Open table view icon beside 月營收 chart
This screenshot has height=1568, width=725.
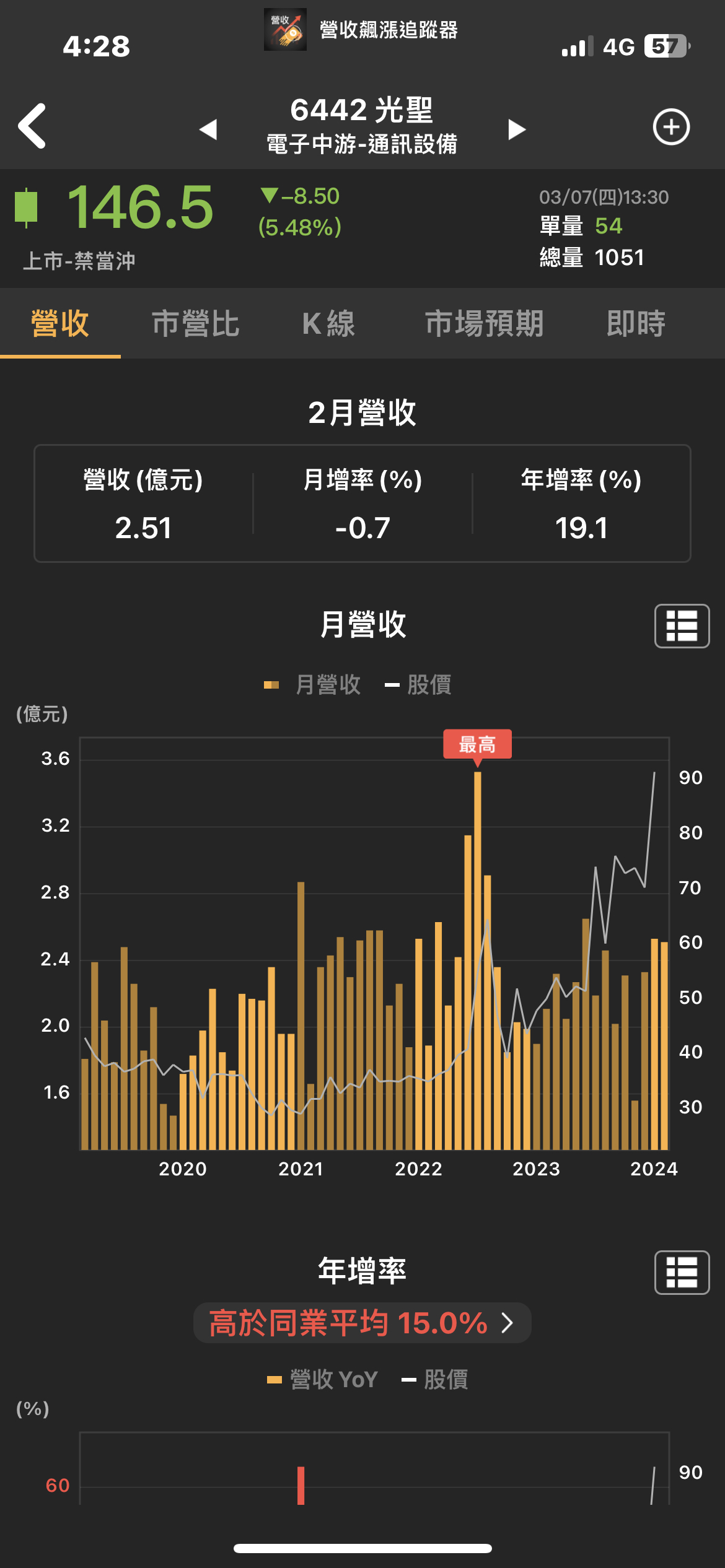point(682,625)
